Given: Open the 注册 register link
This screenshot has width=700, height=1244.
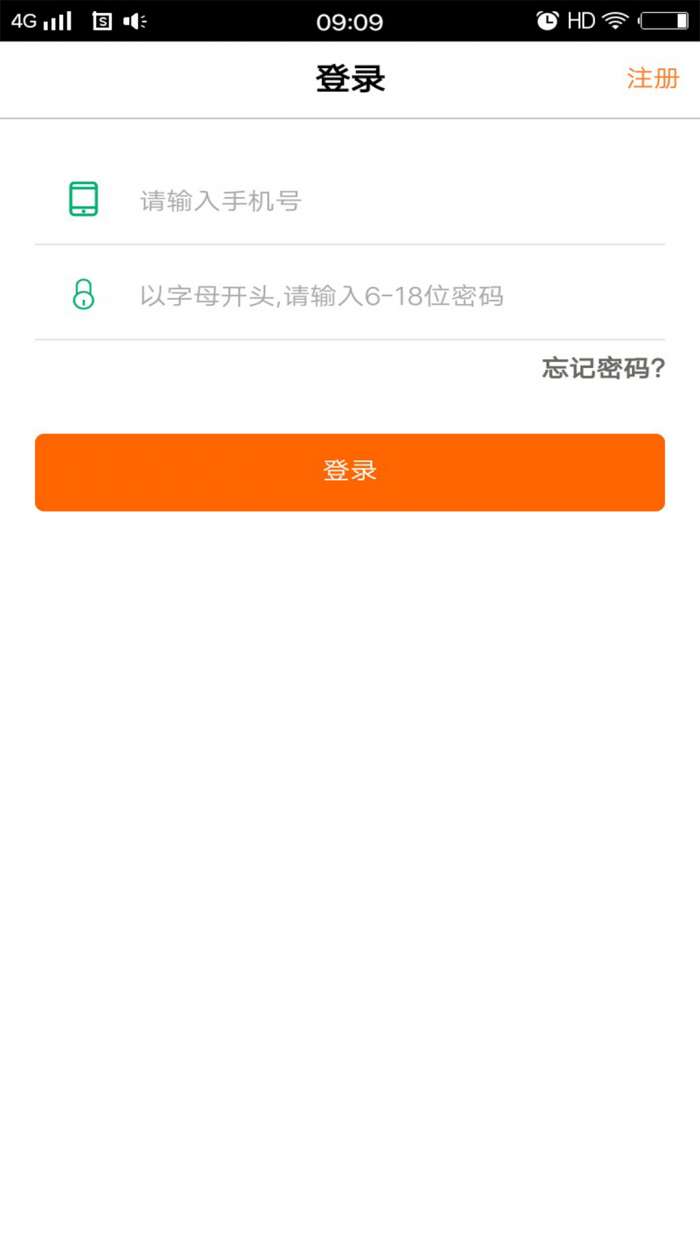Looking at the screenshot, I should click(x=652, y=79).
